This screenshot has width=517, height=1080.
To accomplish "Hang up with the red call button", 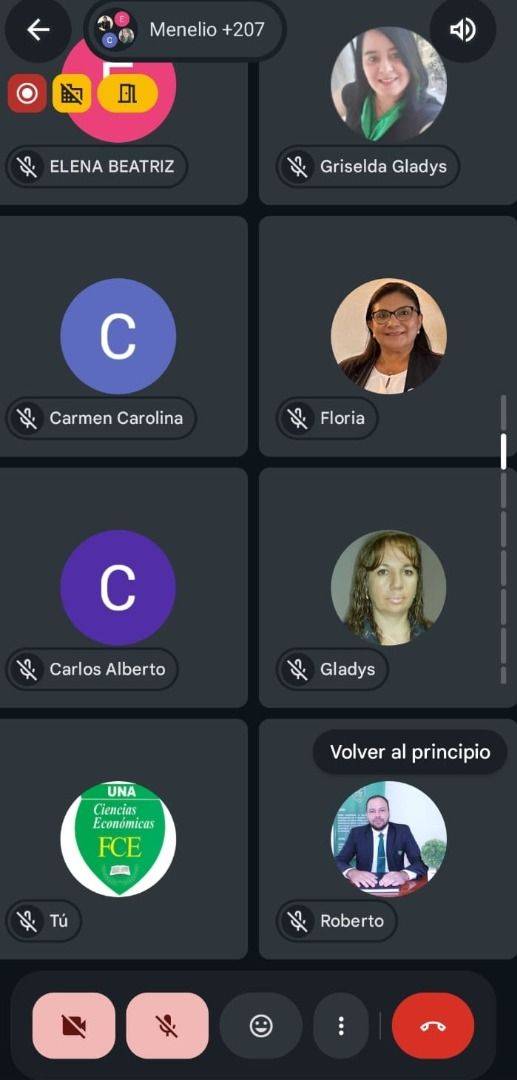I will tap(433, 1026).
